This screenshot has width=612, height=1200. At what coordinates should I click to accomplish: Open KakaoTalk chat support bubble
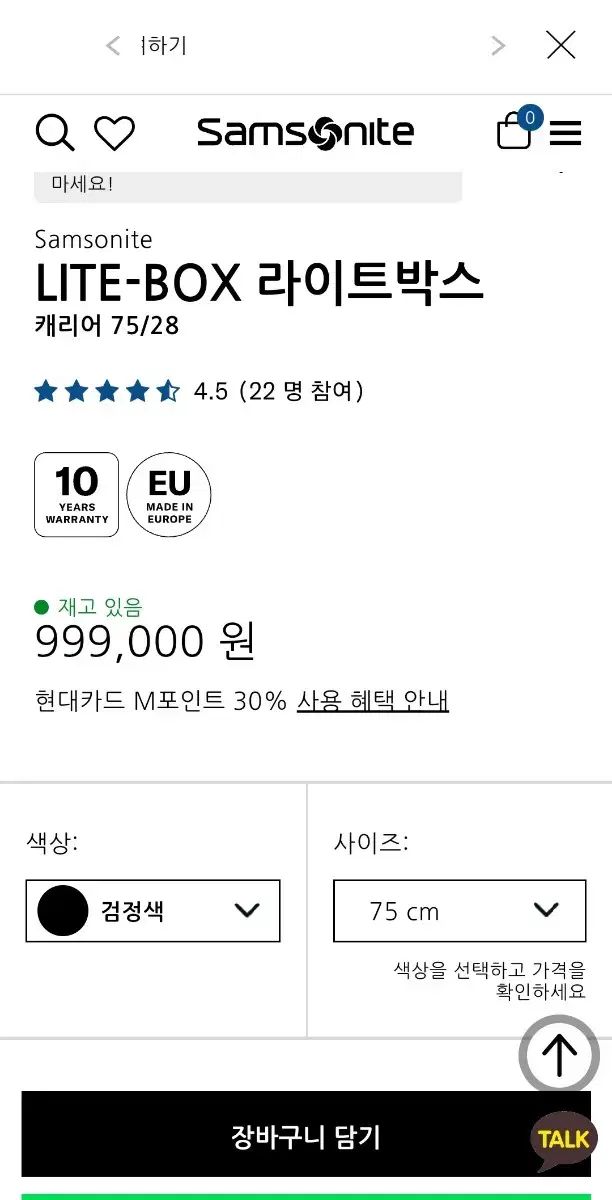point(563,1139)
